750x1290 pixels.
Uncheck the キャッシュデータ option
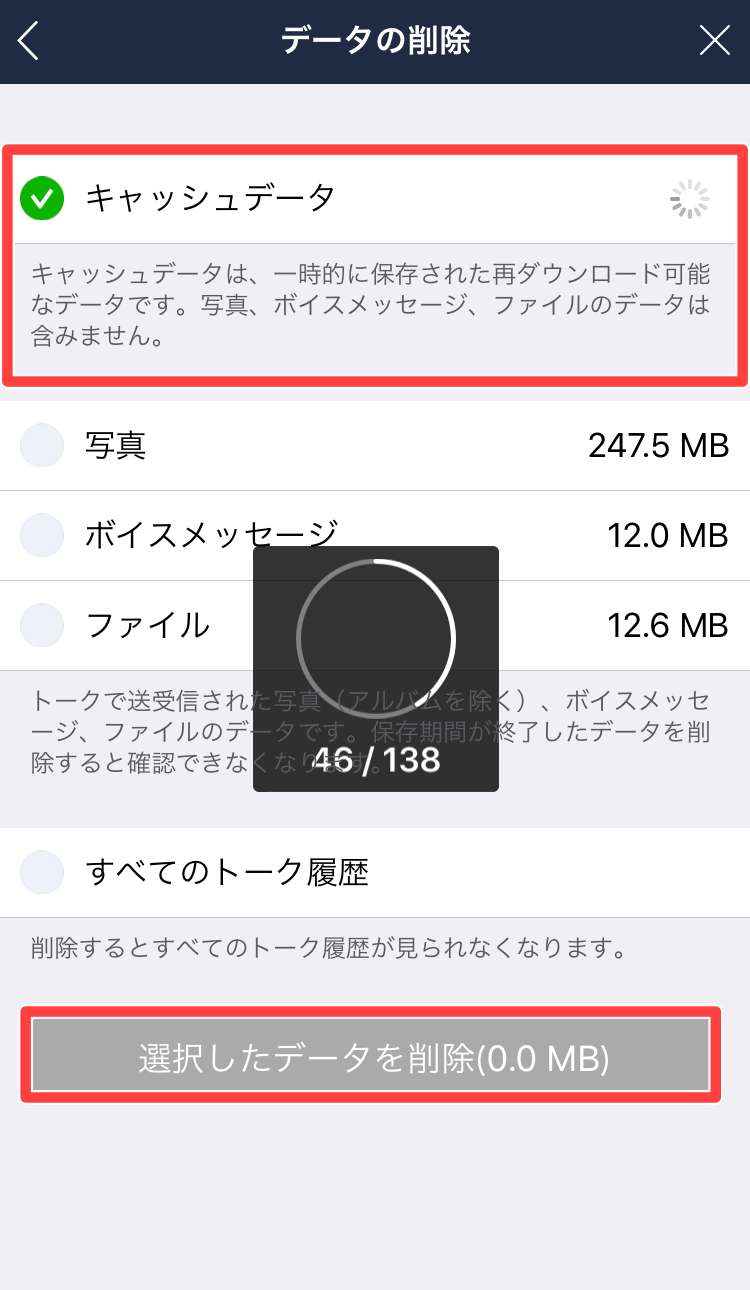tap(42, 198)
